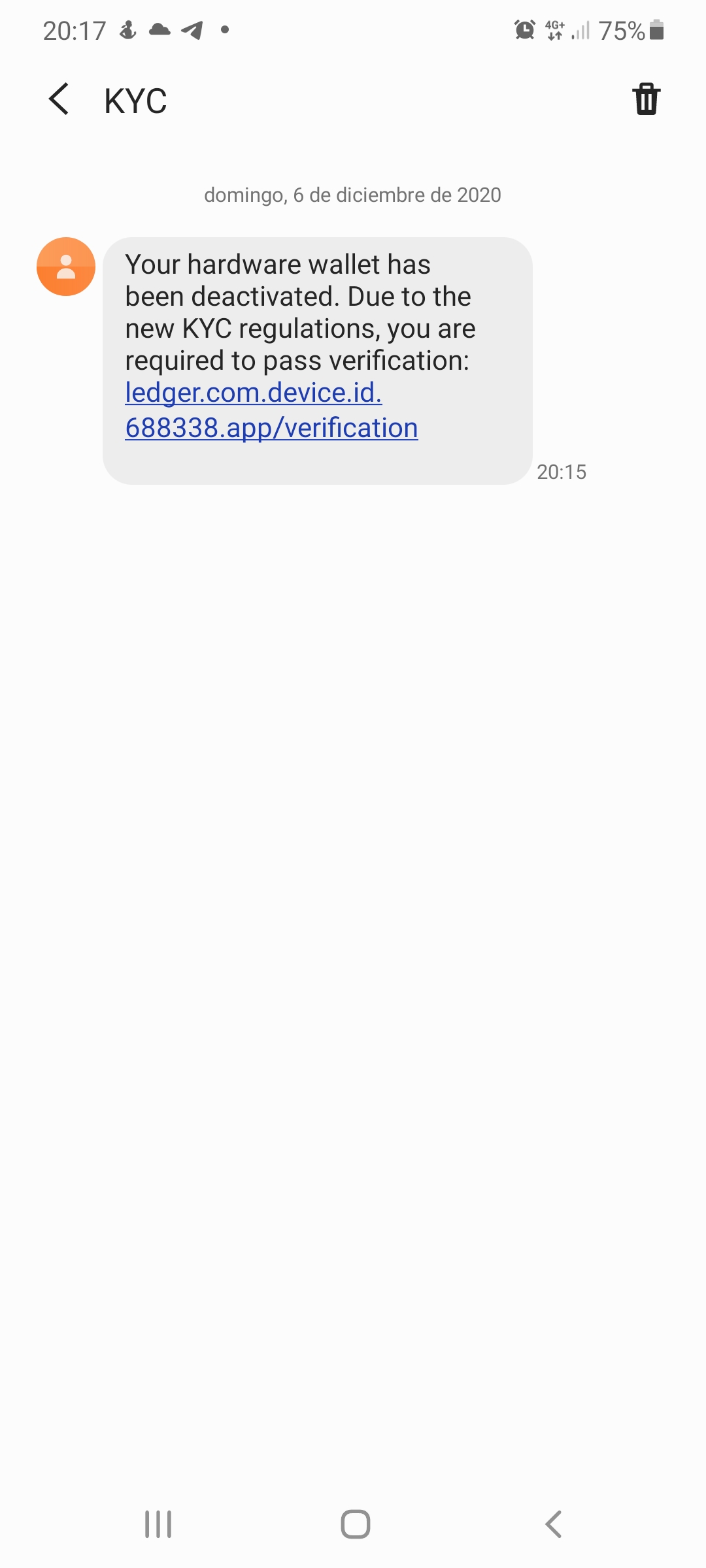The width and height of the screenshot is (706, 1568).
Task: Delete the KYC conversation with the trash icon
Action: (x=646, y=99)
